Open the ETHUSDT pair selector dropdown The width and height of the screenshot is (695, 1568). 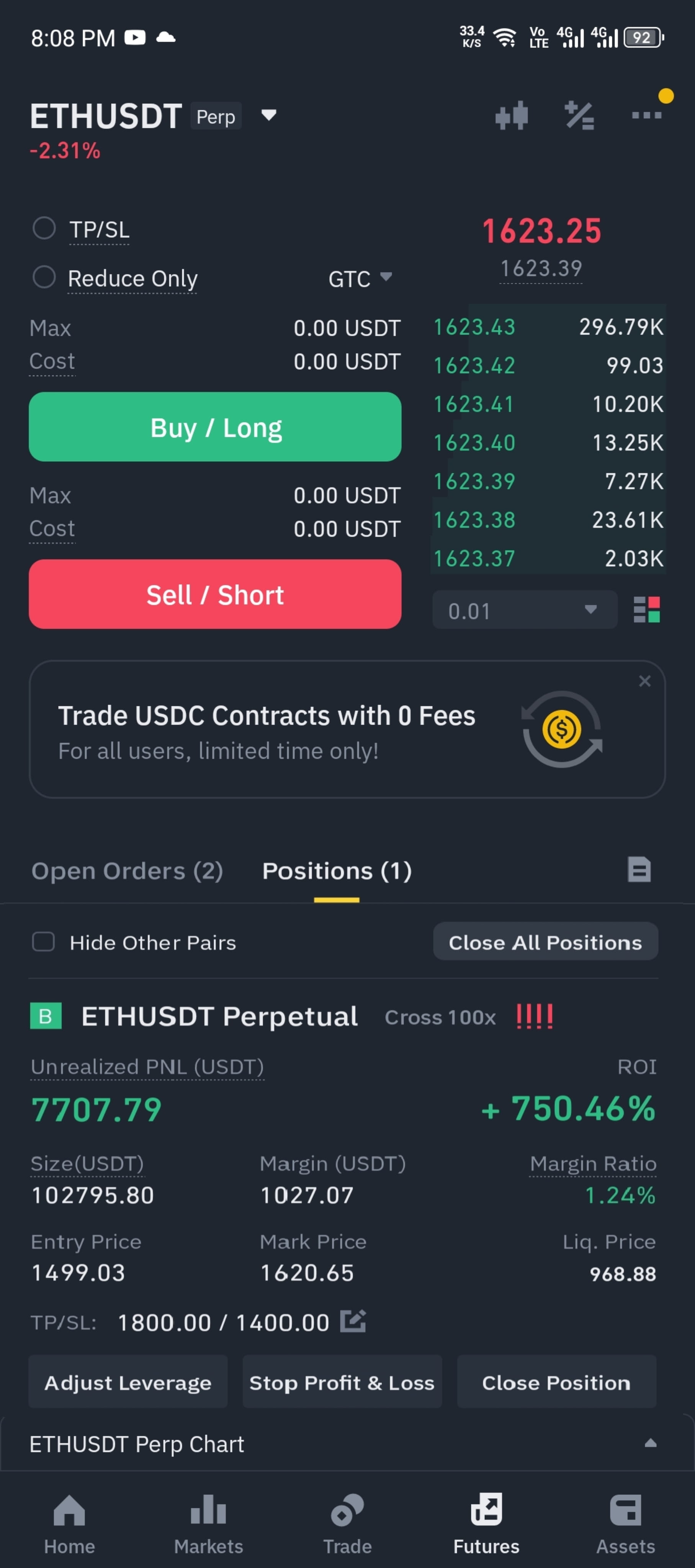[269, 115]
